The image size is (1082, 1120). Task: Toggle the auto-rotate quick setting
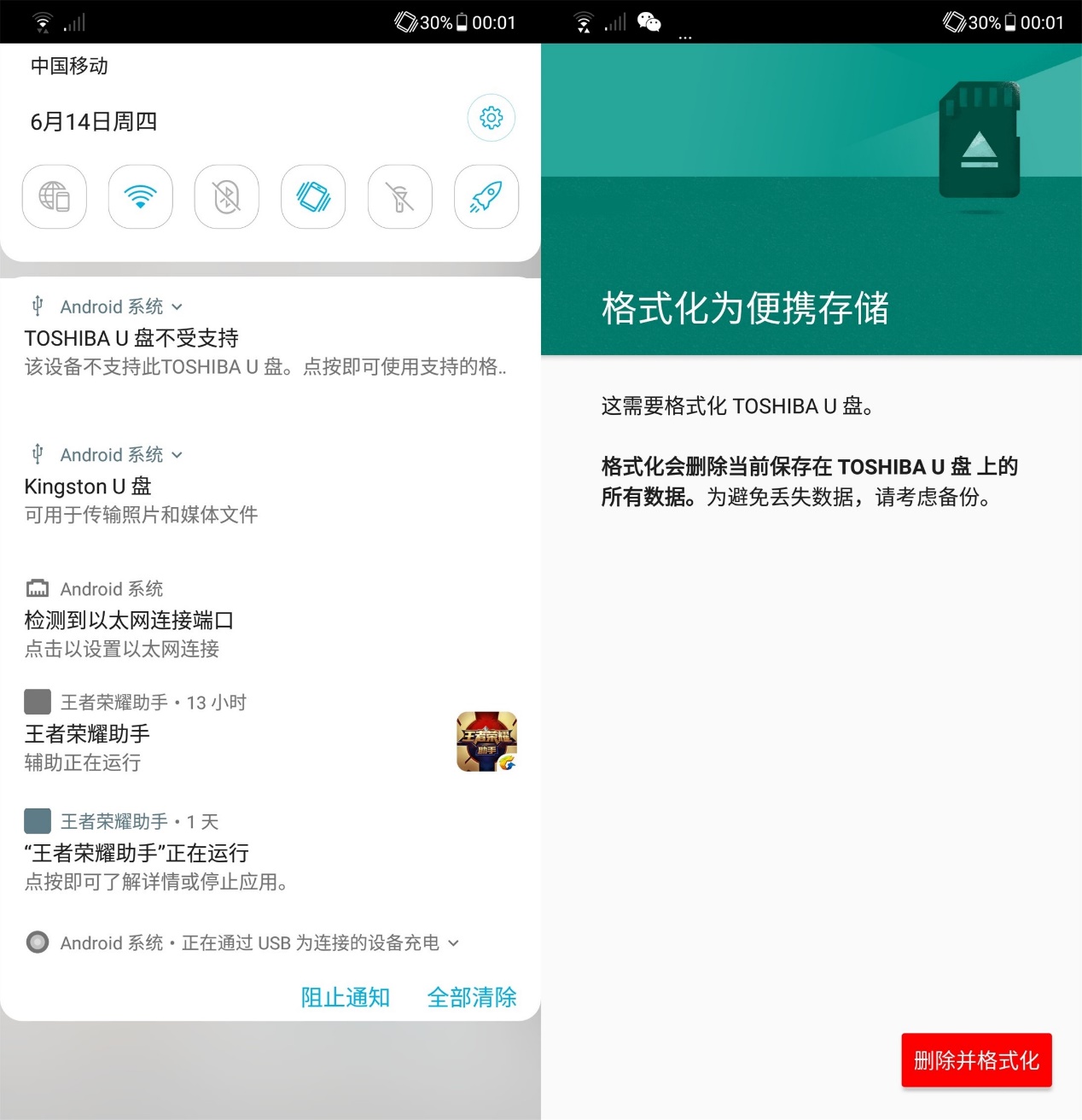(313, 197)
